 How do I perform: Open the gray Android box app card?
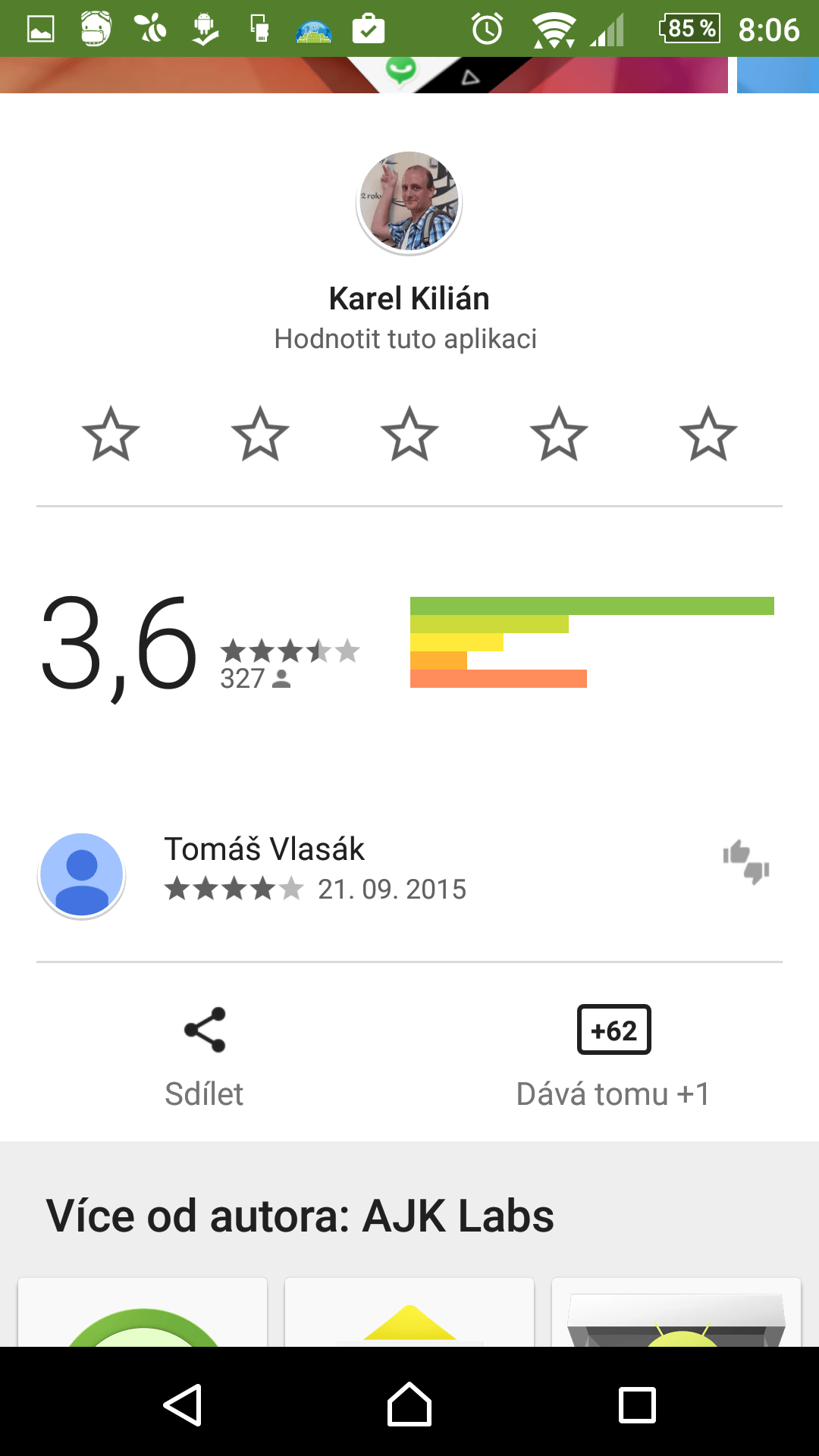coord(676,1313)
